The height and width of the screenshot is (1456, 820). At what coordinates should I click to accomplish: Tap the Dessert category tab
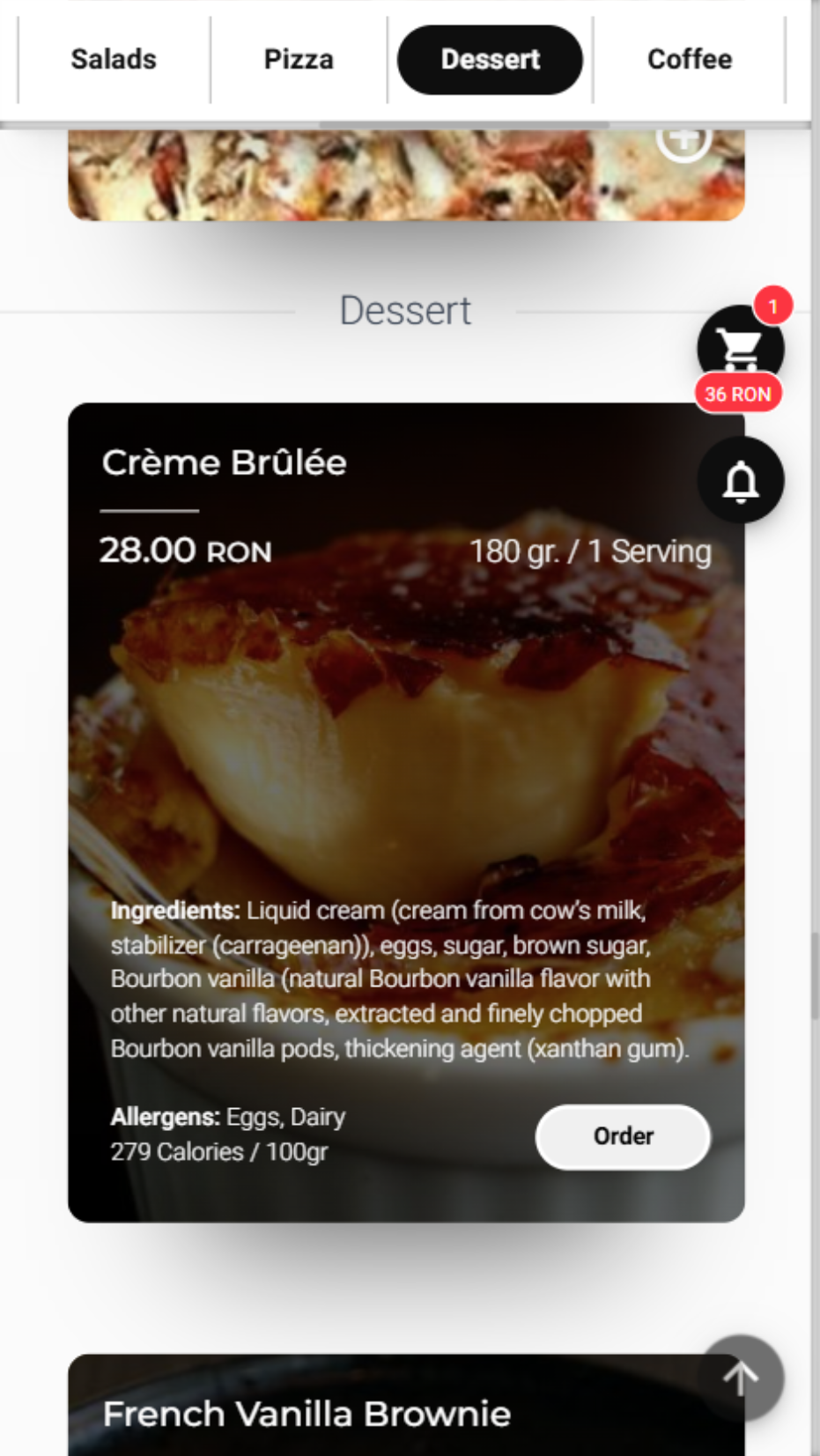point(490,59)
